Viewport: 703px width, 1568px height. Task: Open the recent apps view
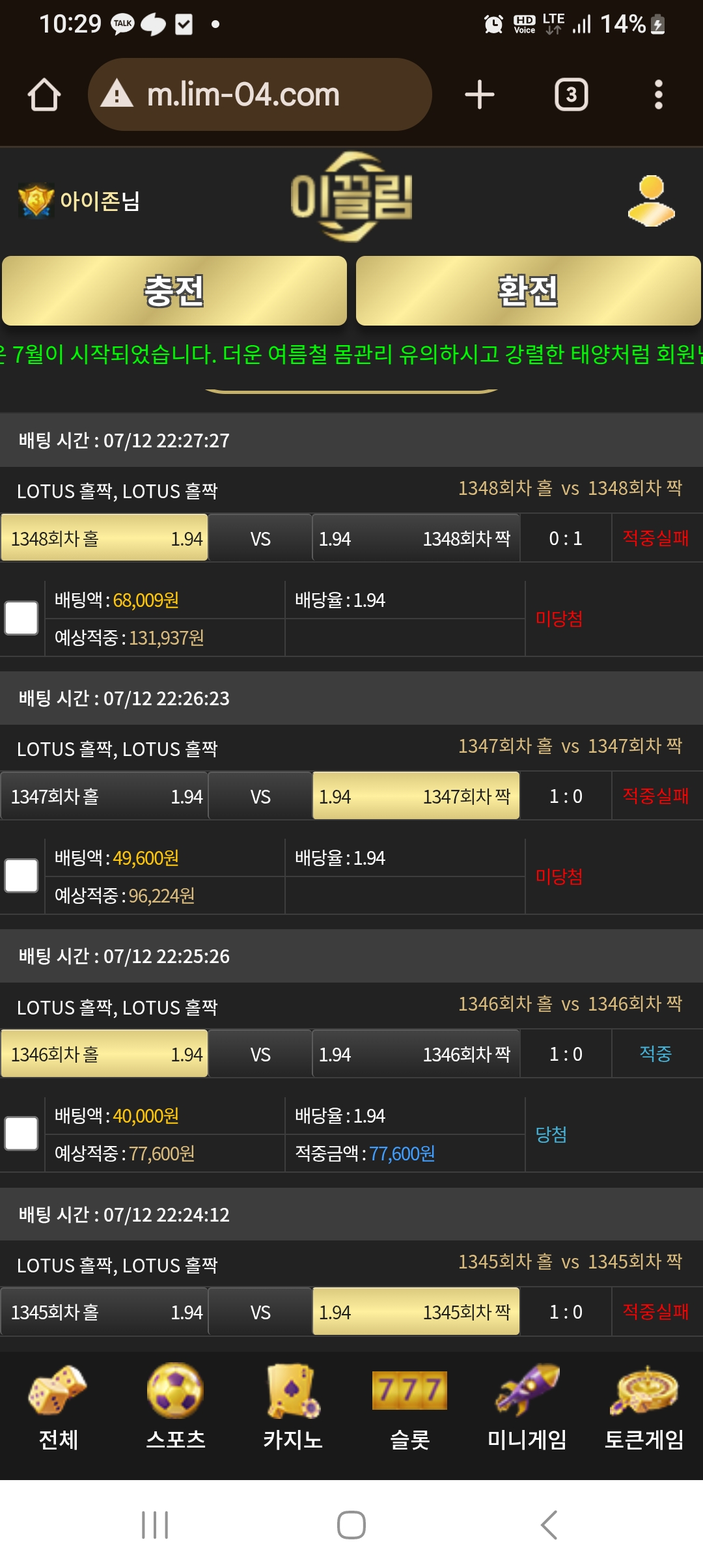[x=155, y=1525]
